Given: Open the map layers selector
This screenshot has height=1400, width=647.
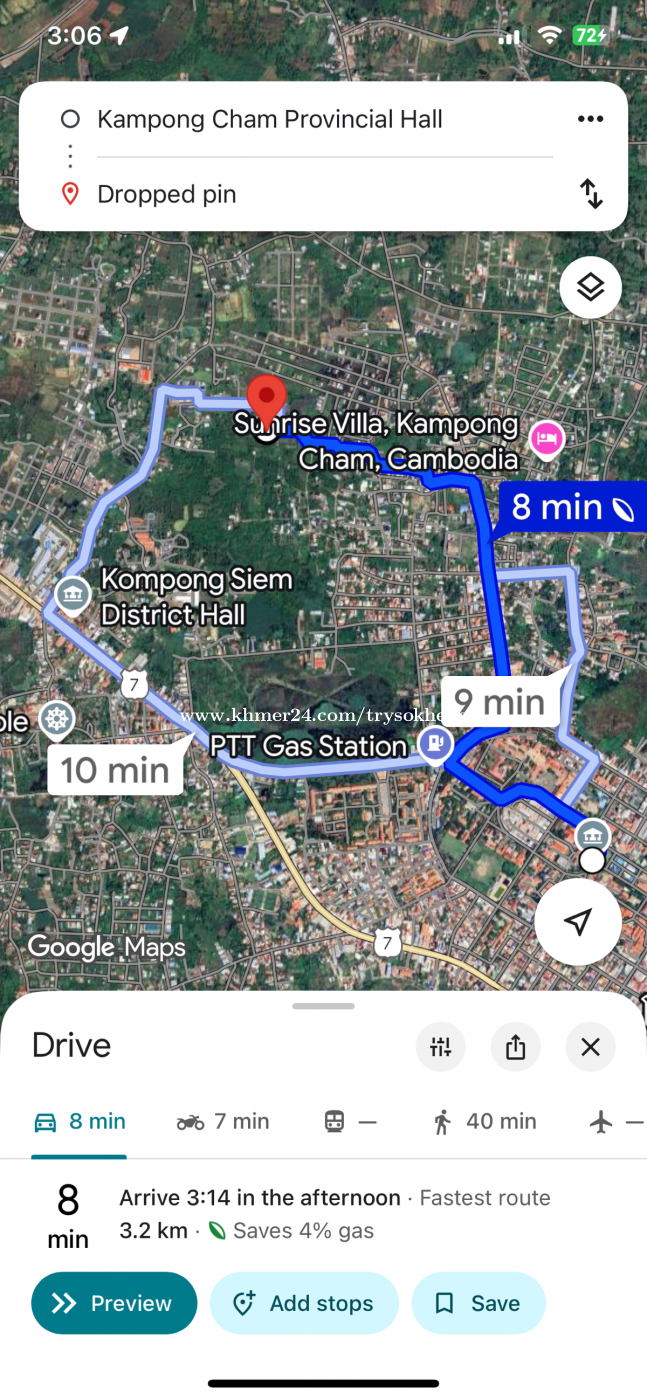Looking at the screenshot, I should (x=590, y=288).
